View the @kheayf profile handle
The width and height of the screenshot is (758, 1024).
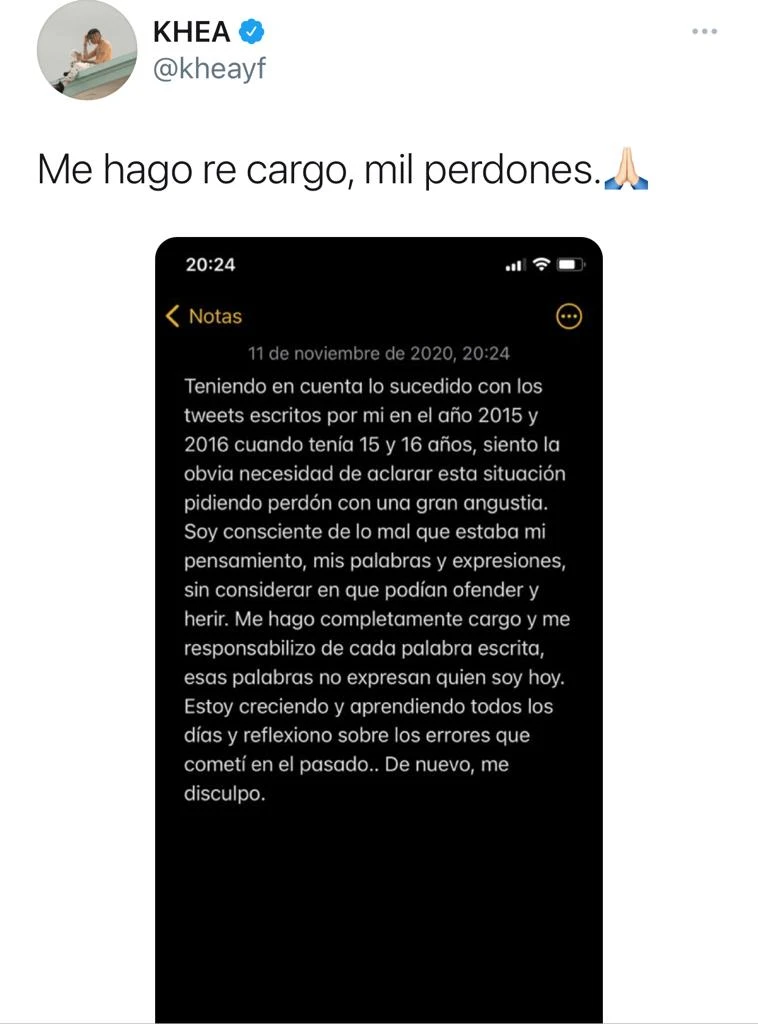[x=209, y=70]
